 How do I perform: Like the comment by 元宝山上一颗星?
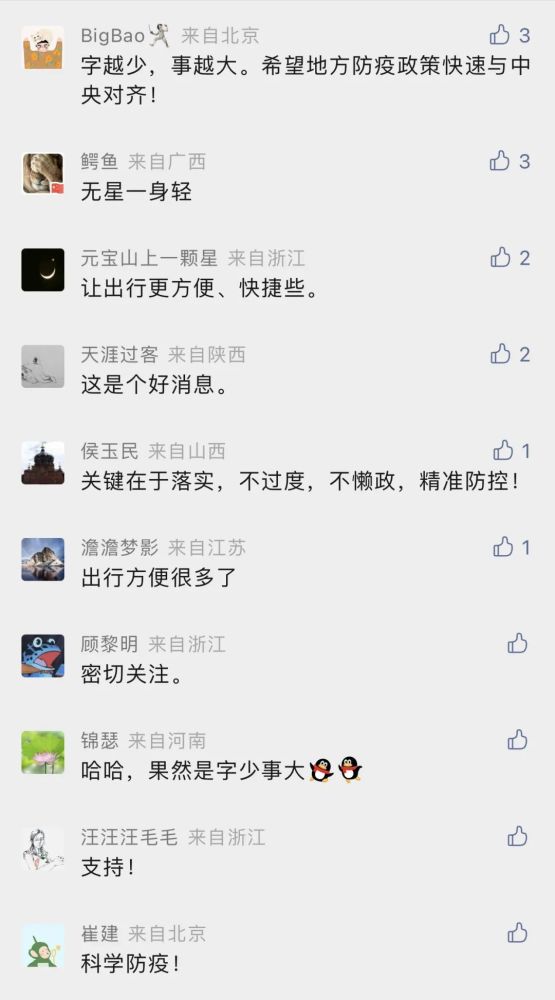tap(500, 257)
